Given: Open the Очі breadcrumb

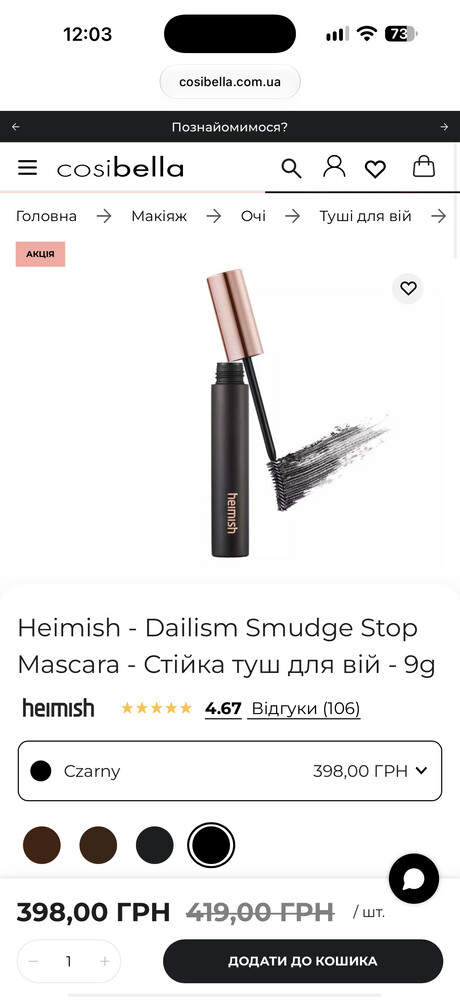Looking at the screenshot, I should [253, 216].
